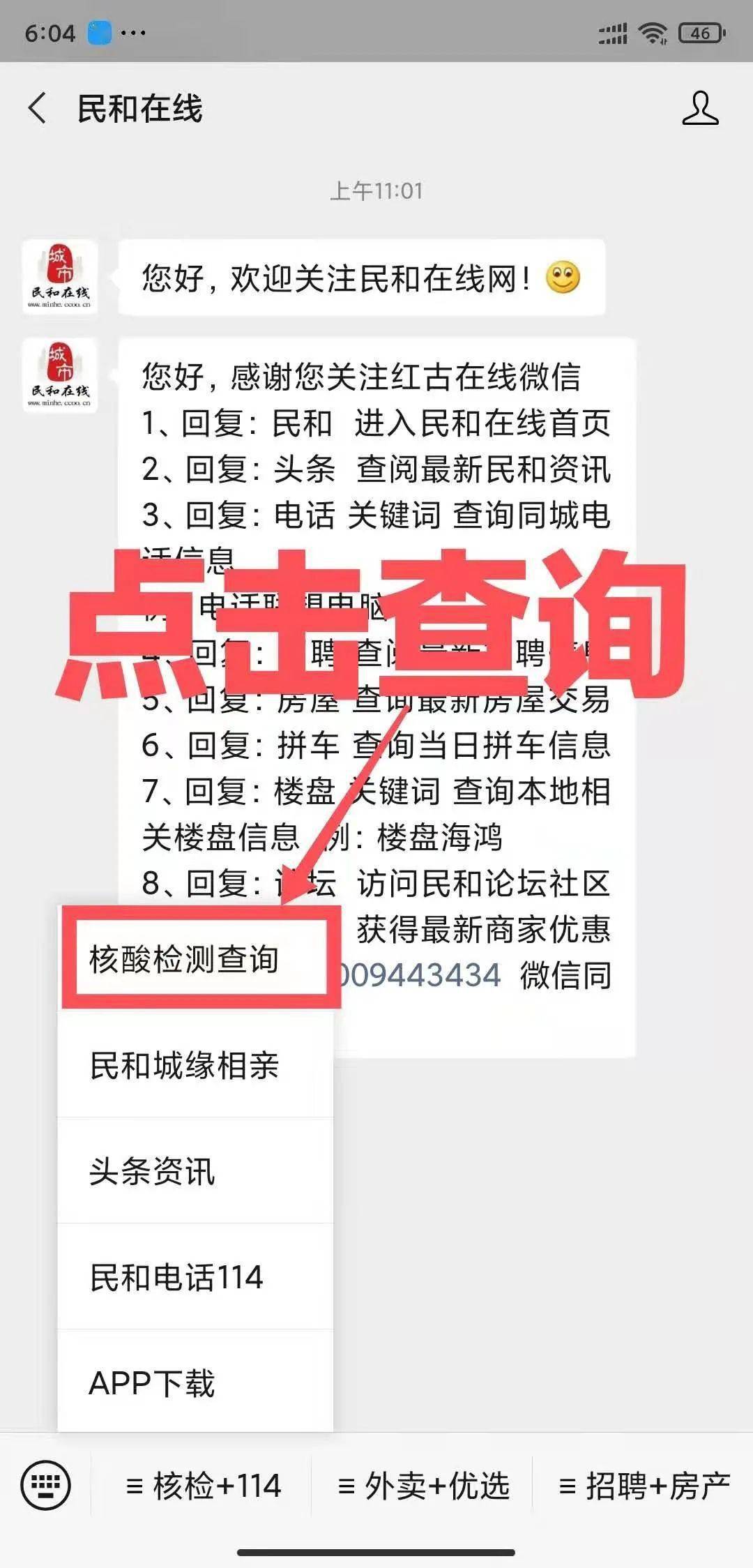Open 民和城缘相亲 menu item
Image resolution: width=753 pixels, height=1568 pixels.
(195, 1065)
